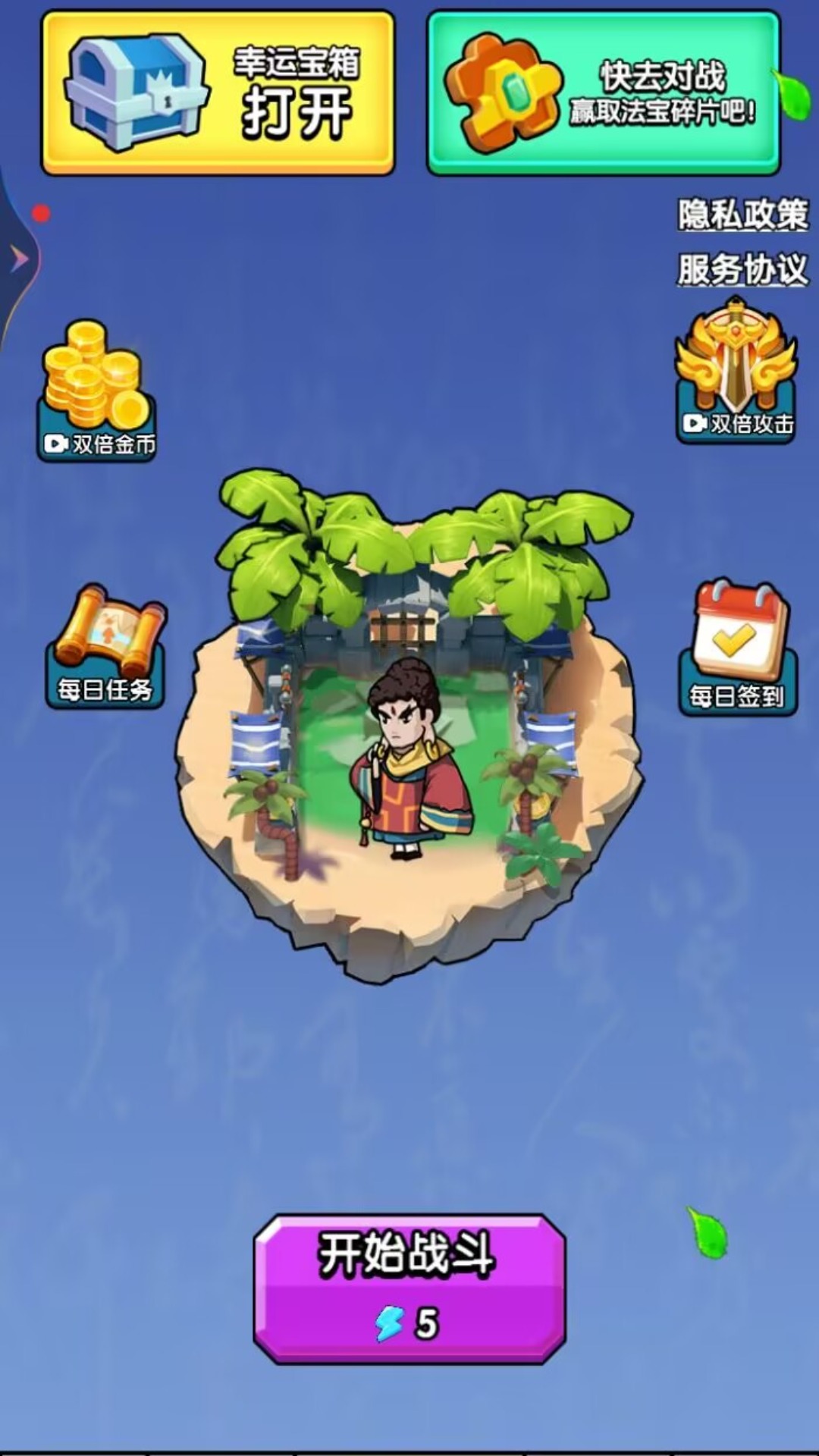The height and width of the screenshot is (1456, 819).
Task: Open the 服务协议 service agreement
Action: [x=742, y=269]
